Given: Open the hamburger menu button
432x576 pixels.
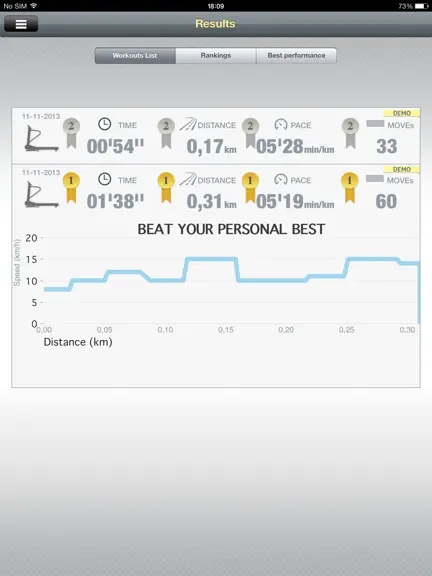Looking at the screenshot, I should (x=21, y=24).
